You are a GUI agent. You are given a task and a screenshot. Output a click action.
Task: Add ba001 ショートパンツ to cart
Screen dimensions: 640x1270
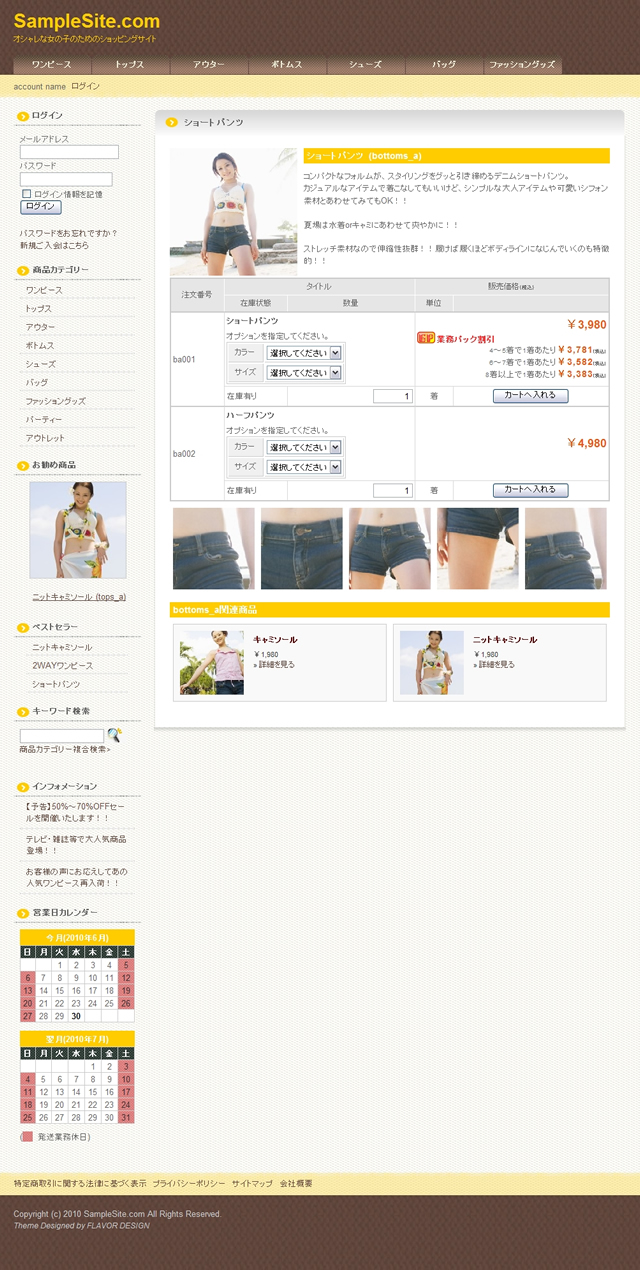pos(530,396)
